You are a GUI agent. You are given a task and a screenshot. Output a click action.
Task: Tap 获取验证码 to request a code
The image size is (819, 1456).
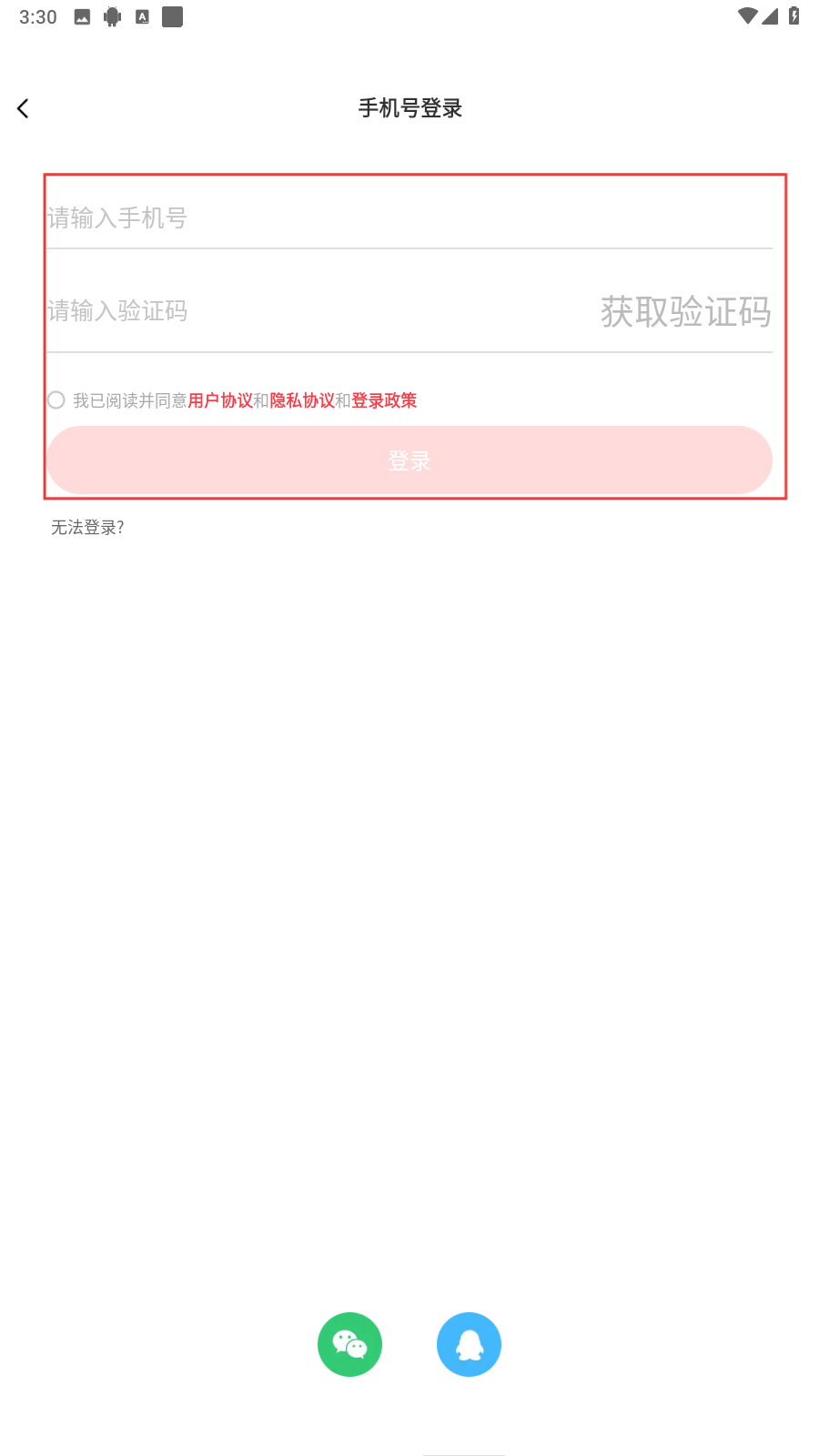click(685, 312)
